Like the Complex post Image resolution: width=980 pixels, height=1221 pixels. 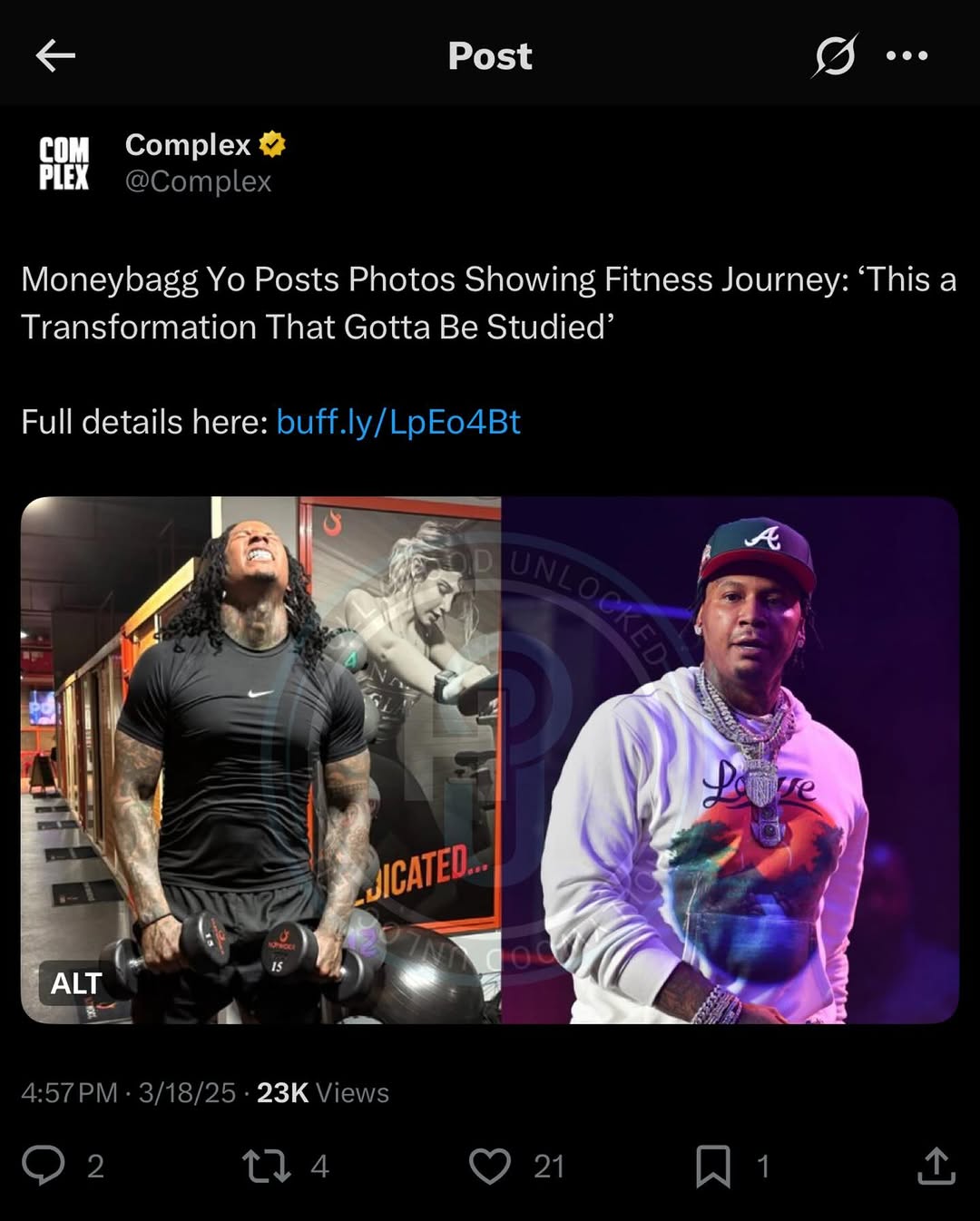pyautogui.click(x=490, y=1166)
